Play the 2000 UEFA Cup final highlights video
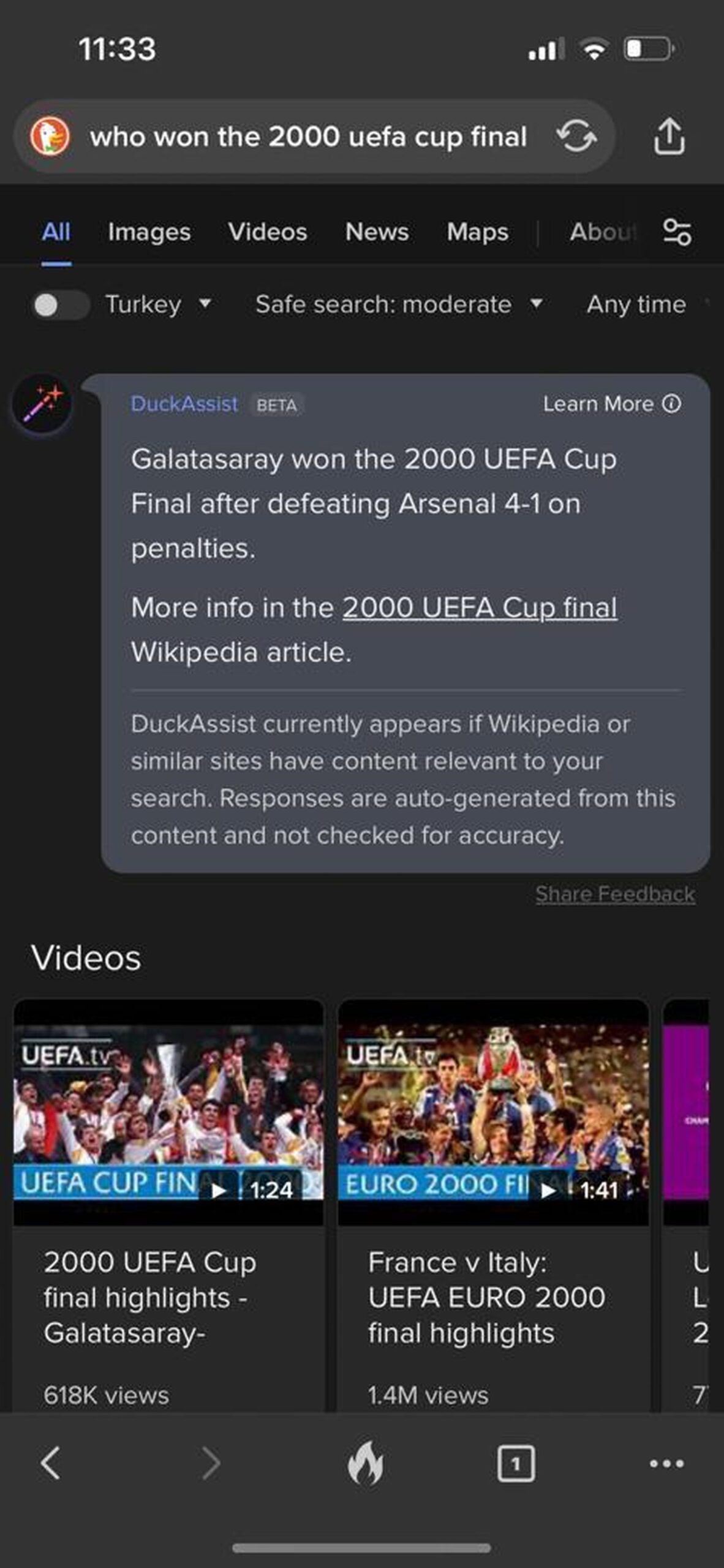 click(168, 1112)
